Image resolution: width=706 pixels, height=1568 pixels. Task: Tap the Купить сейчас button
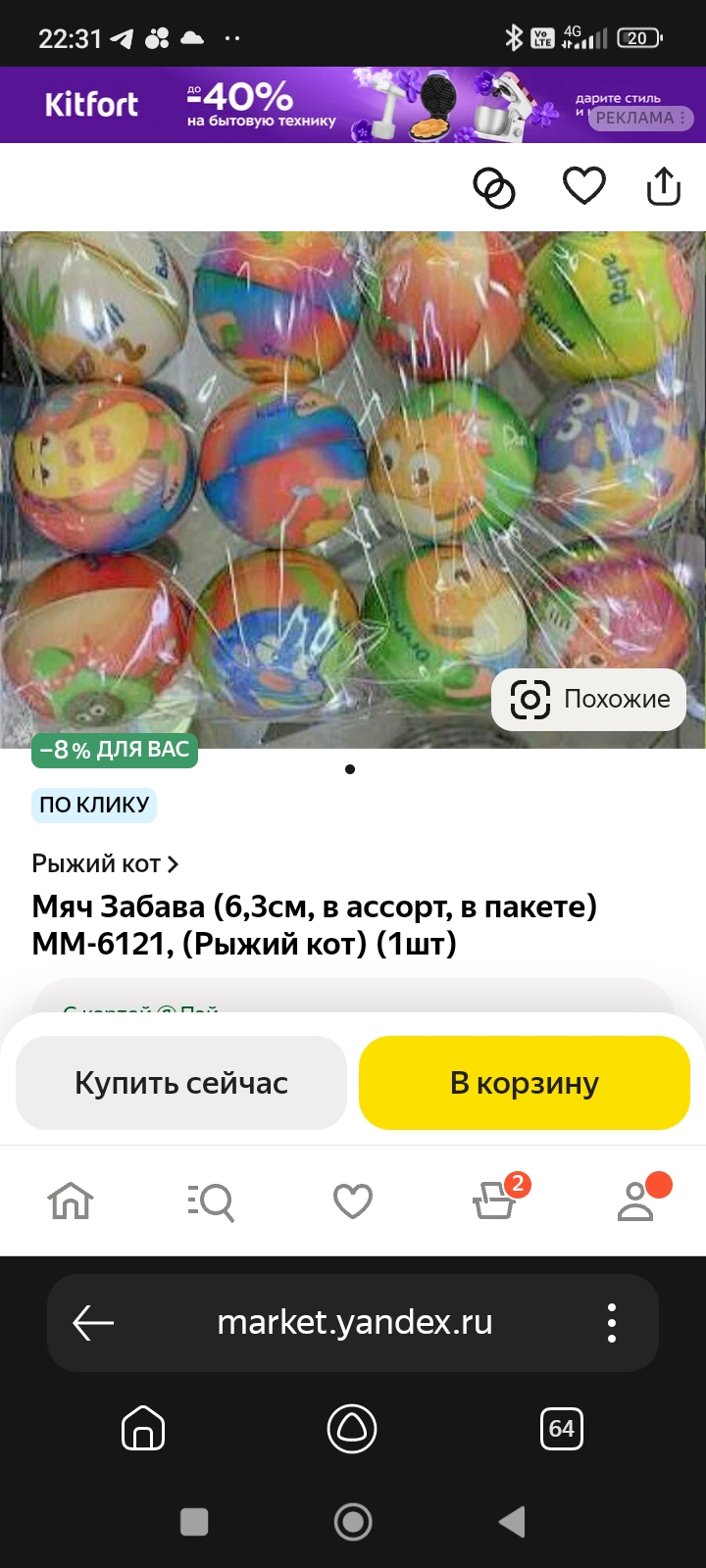[180, 1082]
